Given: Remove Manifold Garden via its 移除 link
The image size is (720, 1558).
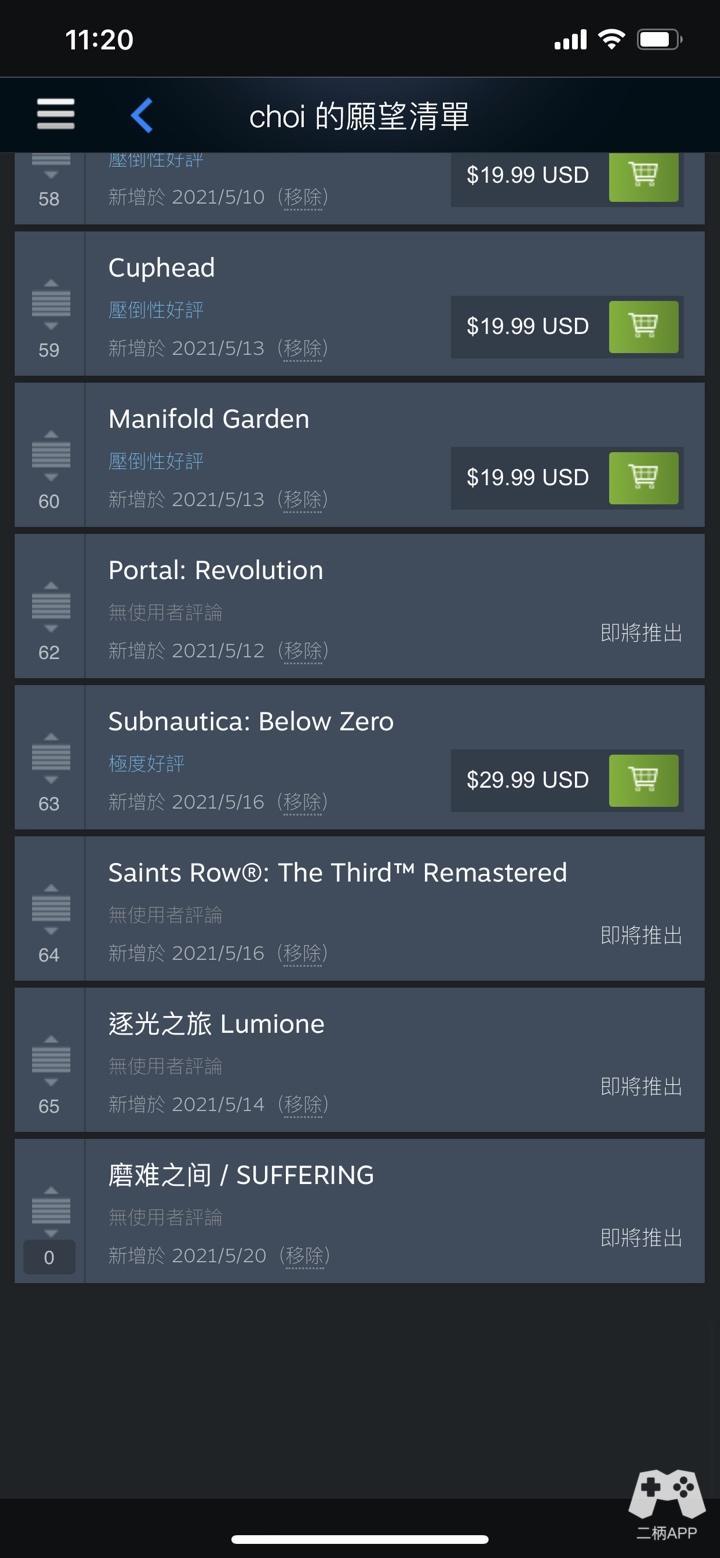Looking at the screenshot, I should click(302, 499).
